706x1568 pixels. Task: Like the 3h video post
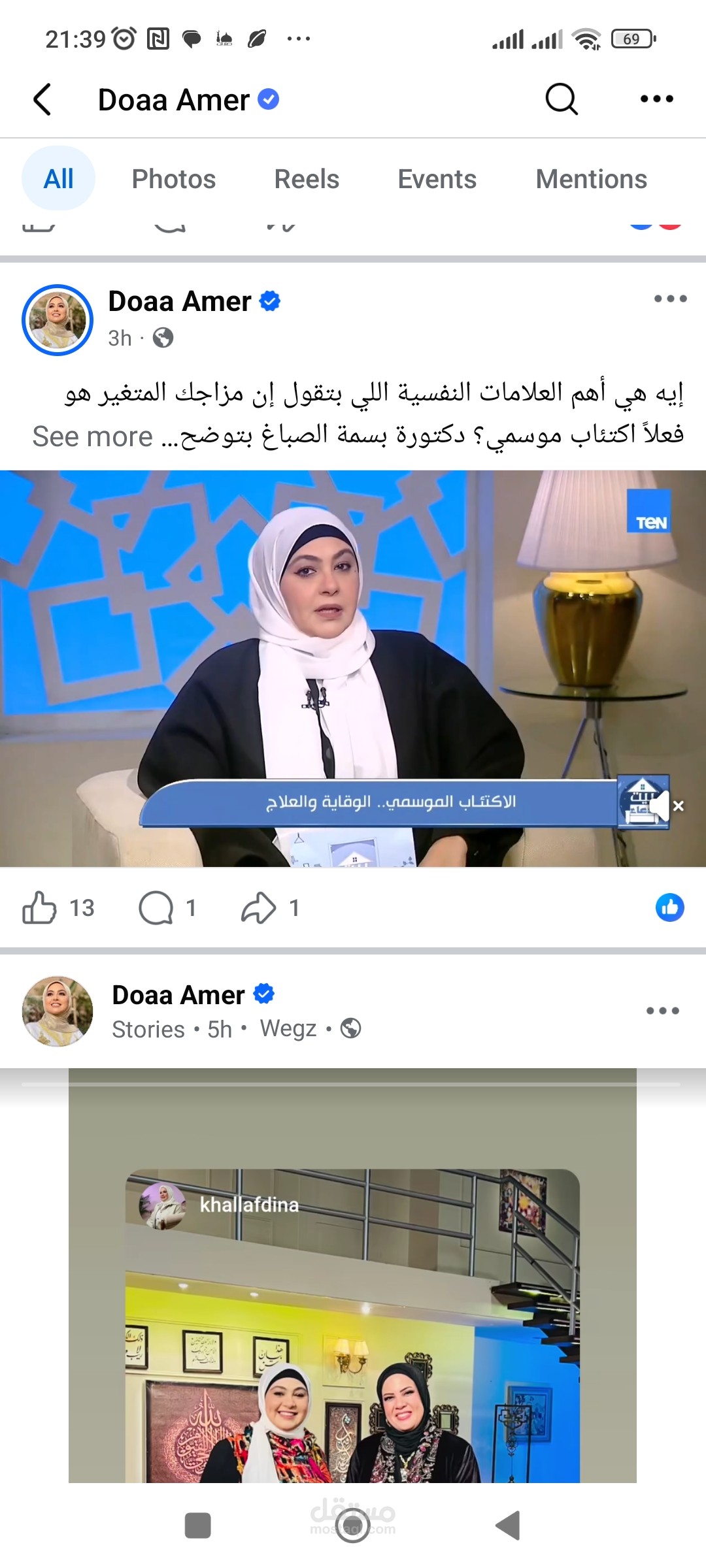39,908
